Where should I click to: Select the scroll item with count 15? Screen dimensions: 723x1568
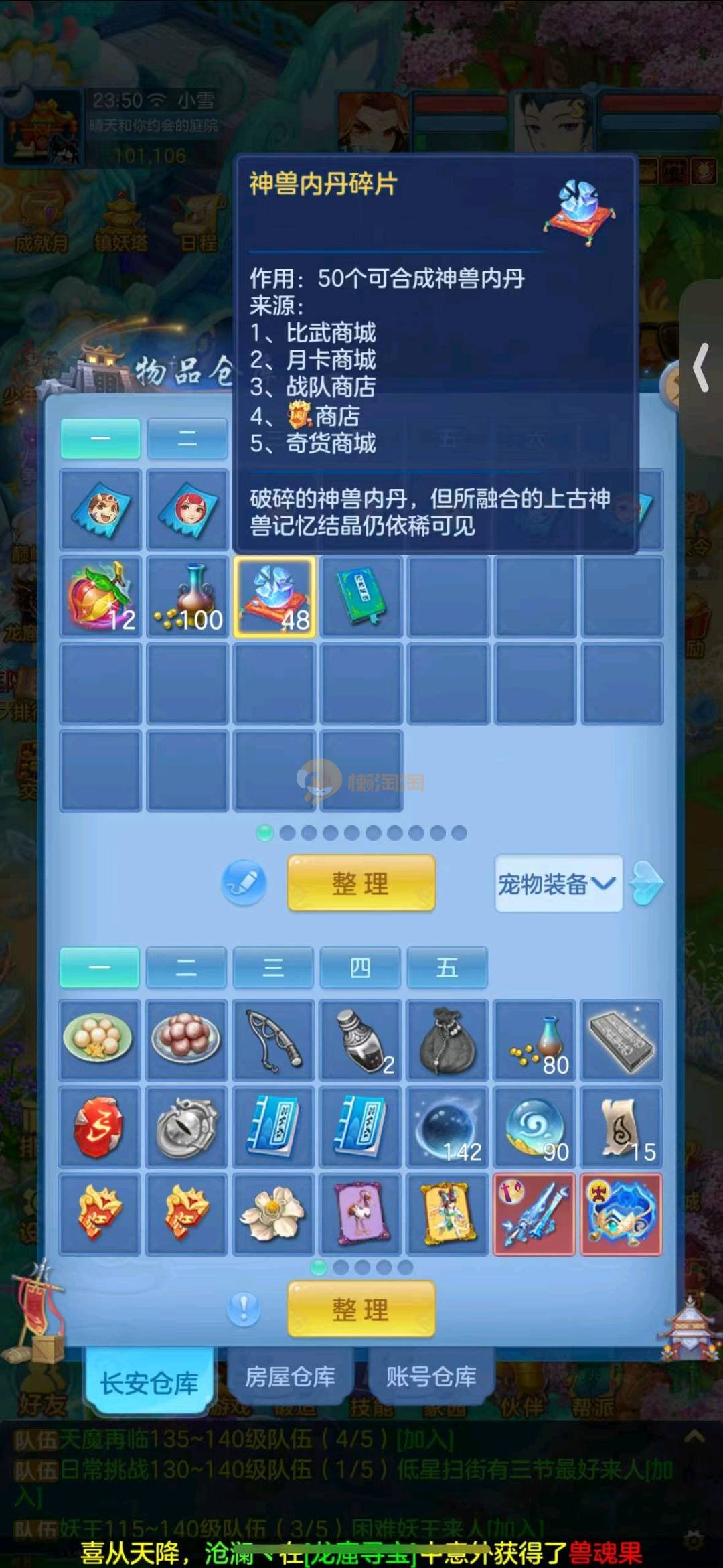click(x=621, y=1128)
